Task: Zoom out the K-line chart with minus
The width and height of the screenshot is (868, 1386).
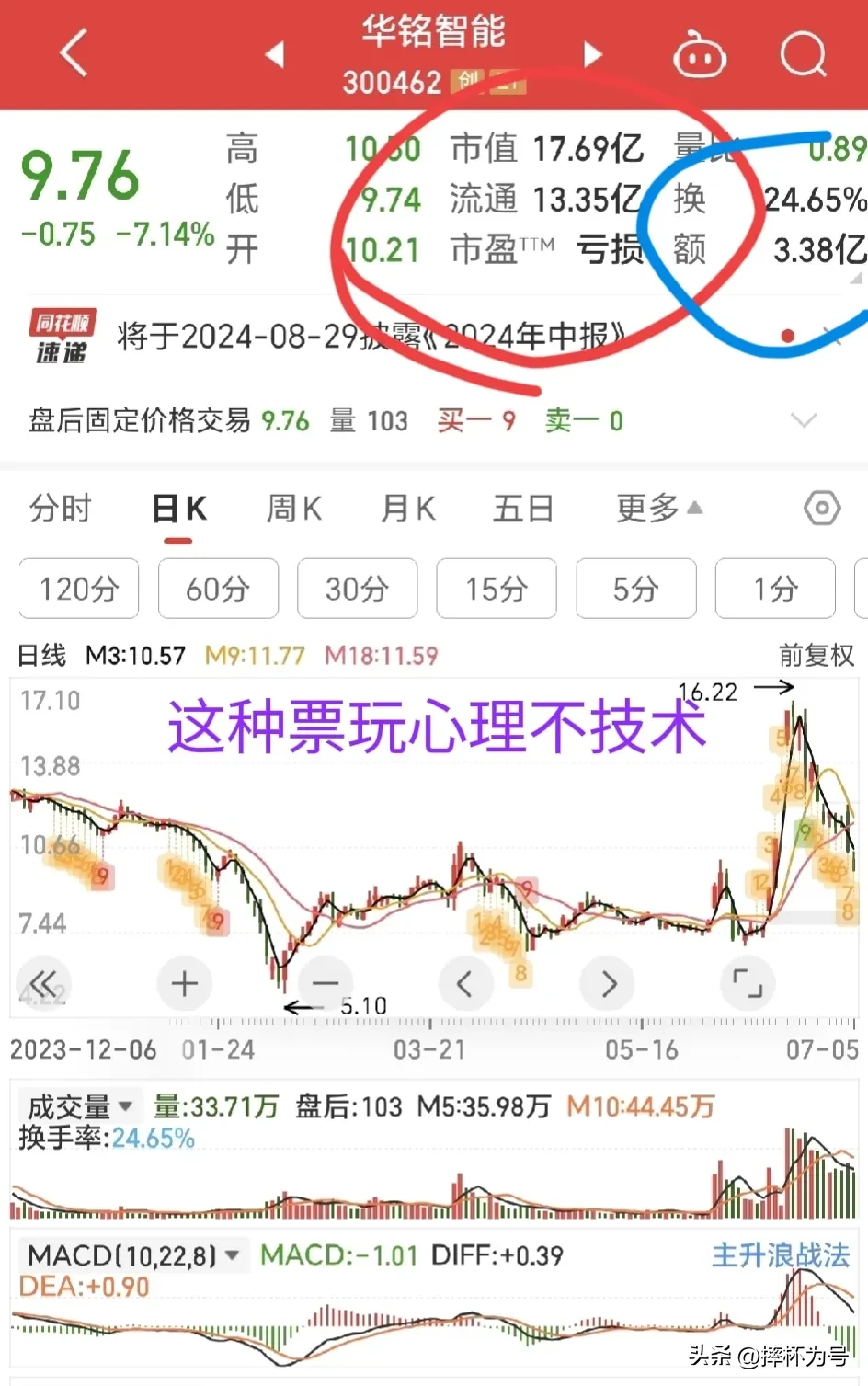Action: pos(325,983)
